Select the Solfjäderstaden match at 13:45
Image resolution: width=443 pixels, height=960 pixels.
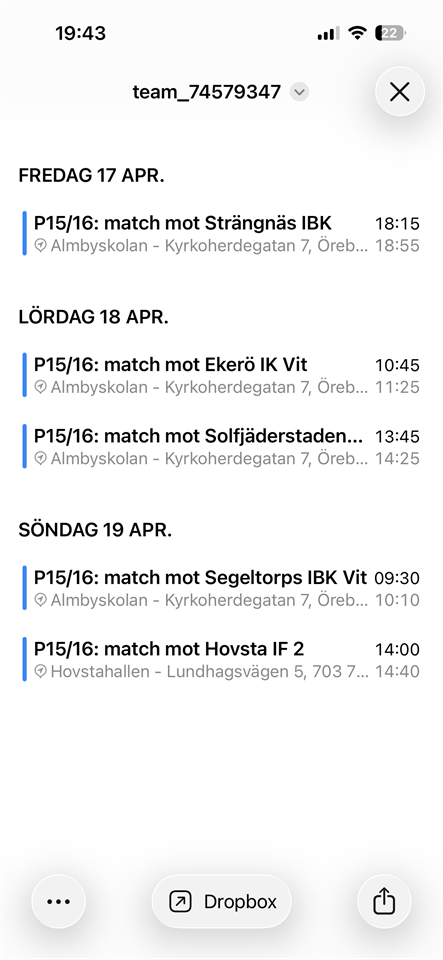pyautogui.click(x=222, y=446)
